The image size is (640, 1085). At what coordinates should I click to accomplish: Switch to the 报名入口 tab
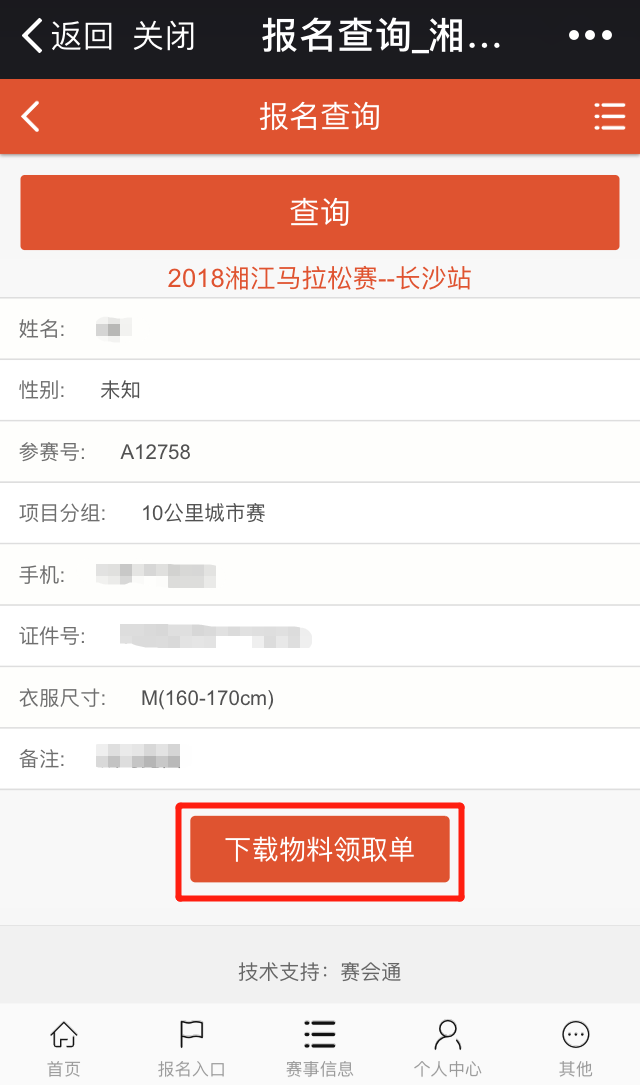coord(192,1048)
